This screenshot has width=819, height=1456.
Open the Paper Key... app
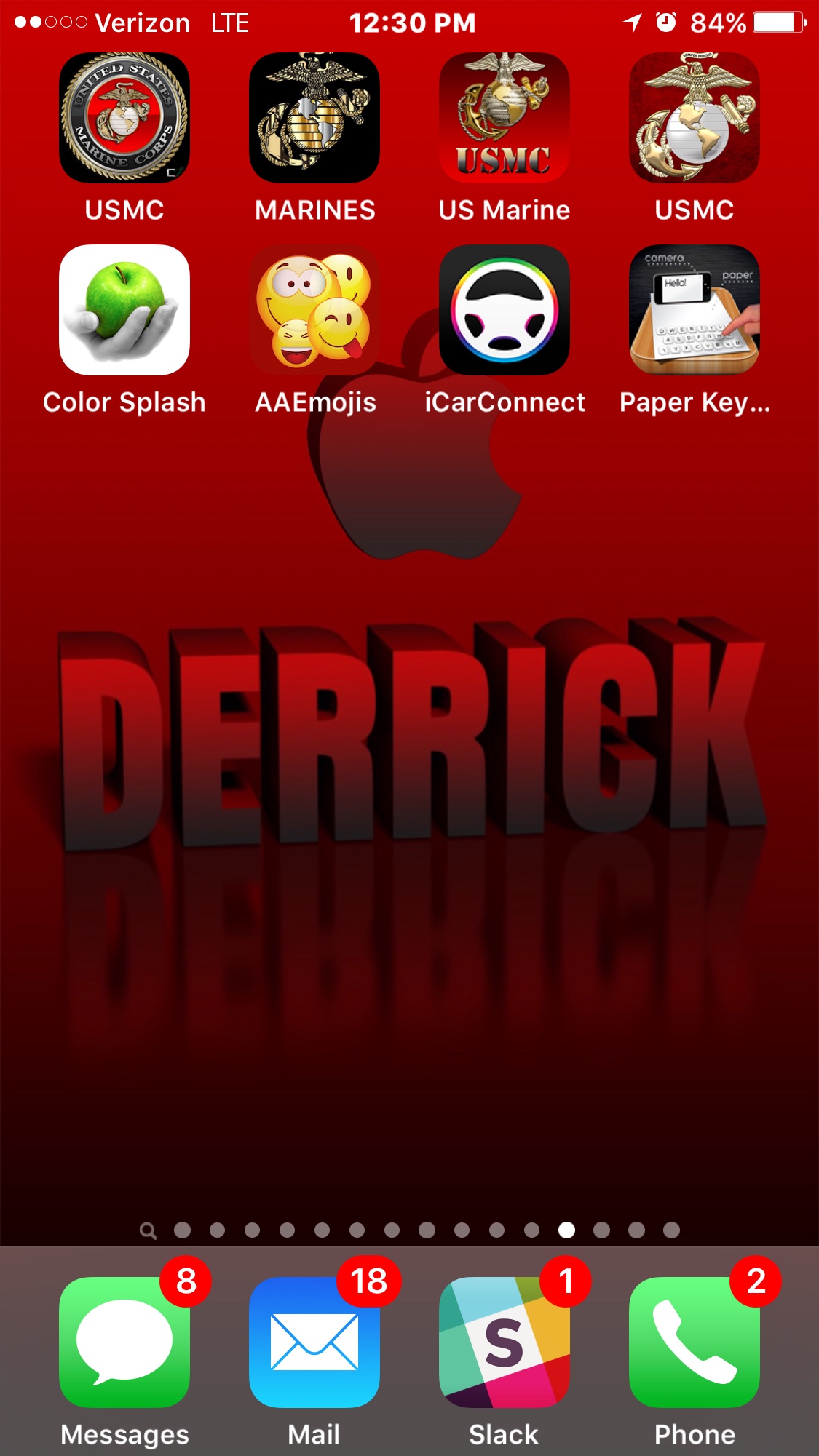pos(695,310)
